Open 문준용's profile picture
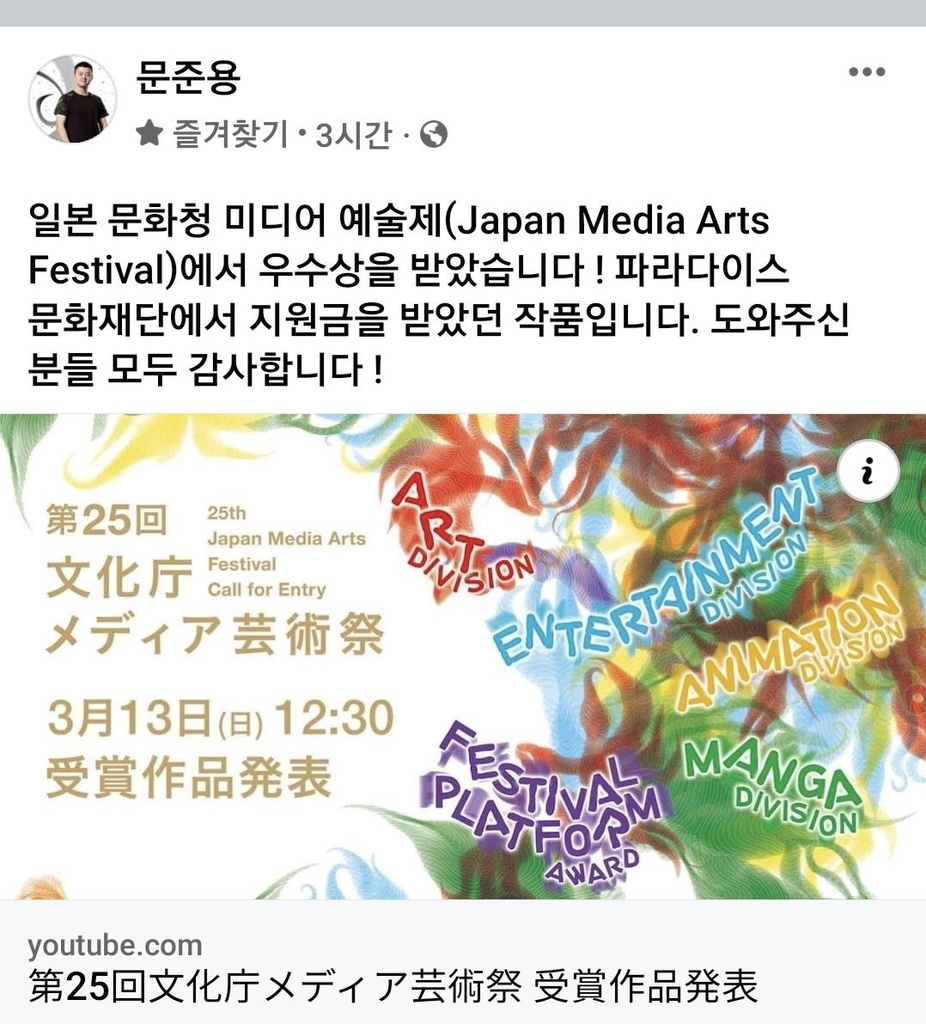 [72, 99]
